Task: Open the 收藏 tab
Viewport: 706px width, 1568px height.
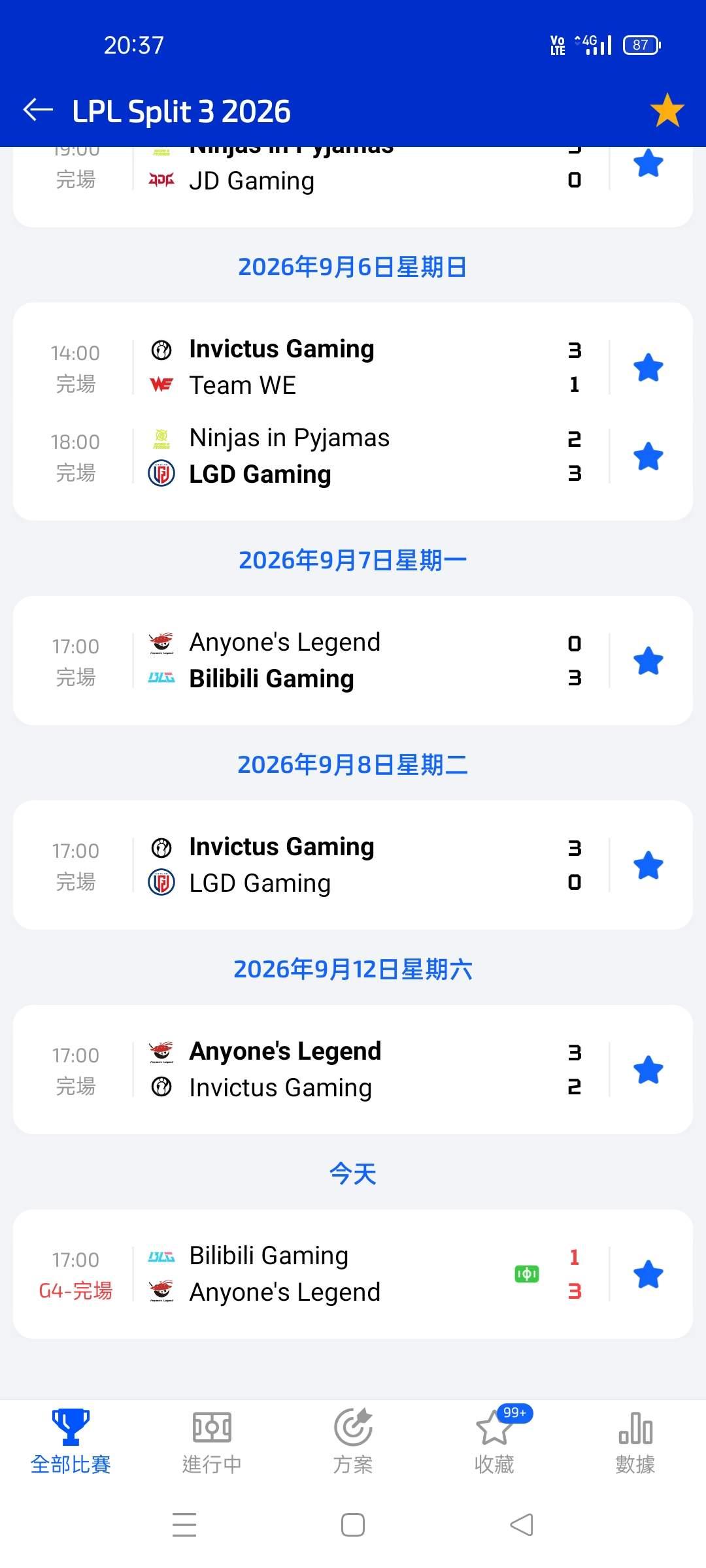Action: [494, 1441]
